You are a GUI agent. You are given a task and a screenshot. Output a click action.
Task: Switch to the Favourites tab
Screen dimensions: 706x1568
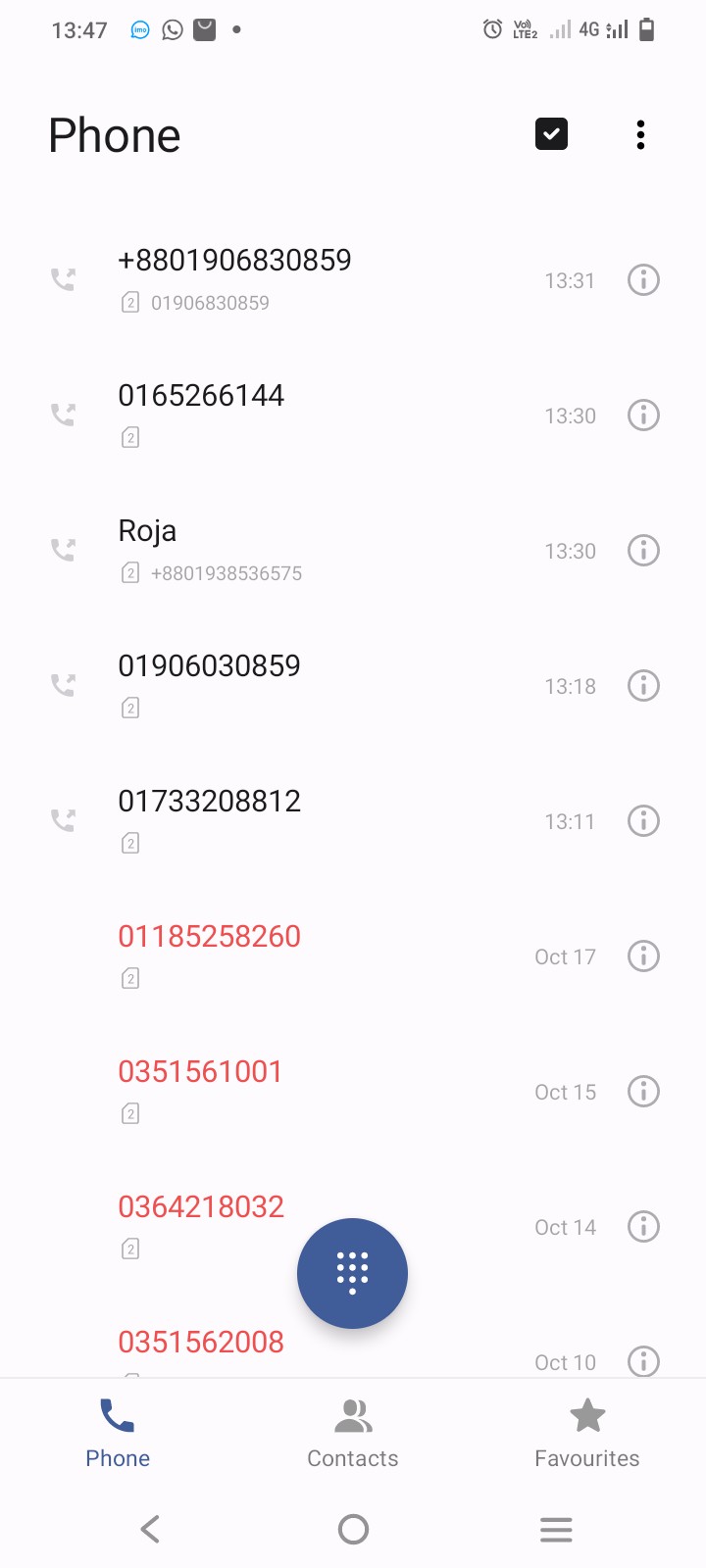[586, 1433]
